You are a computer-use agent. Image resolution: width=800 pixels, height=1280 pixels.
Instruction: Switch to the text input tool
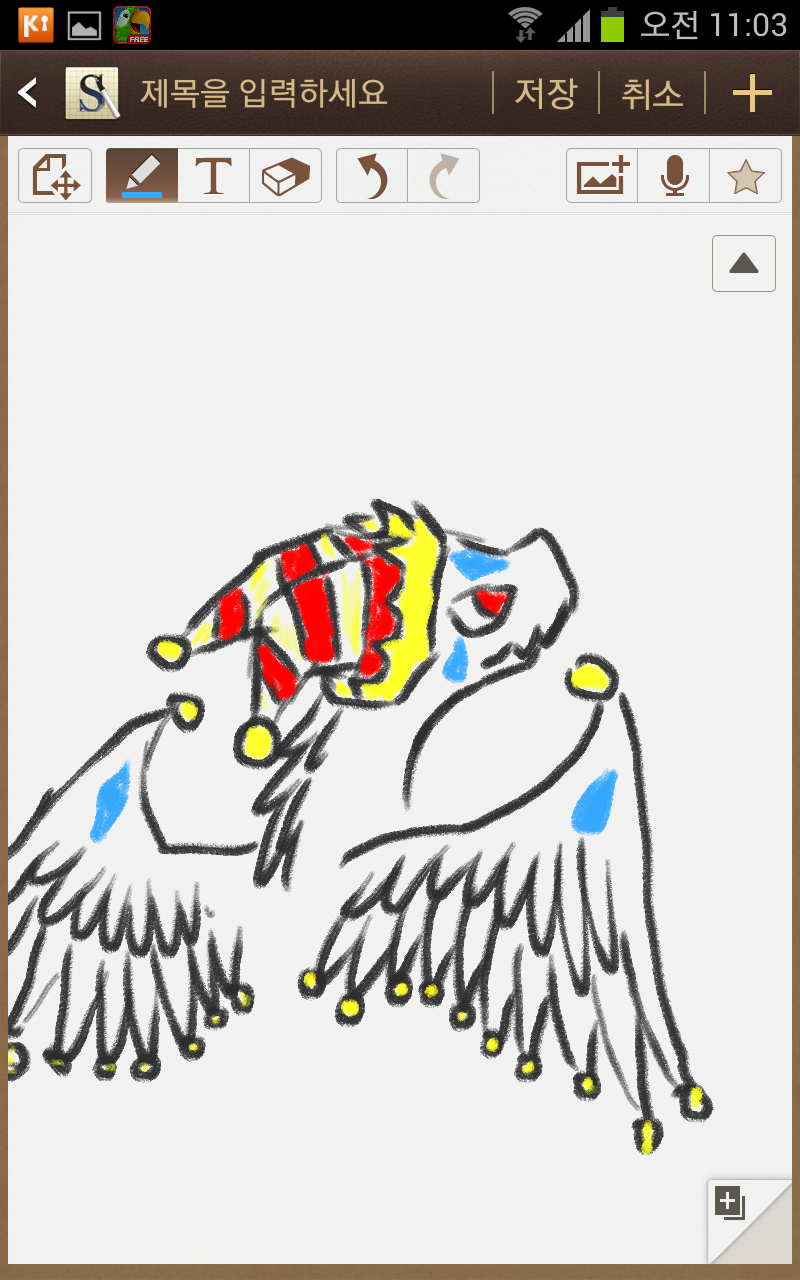(x=213, y=176)
